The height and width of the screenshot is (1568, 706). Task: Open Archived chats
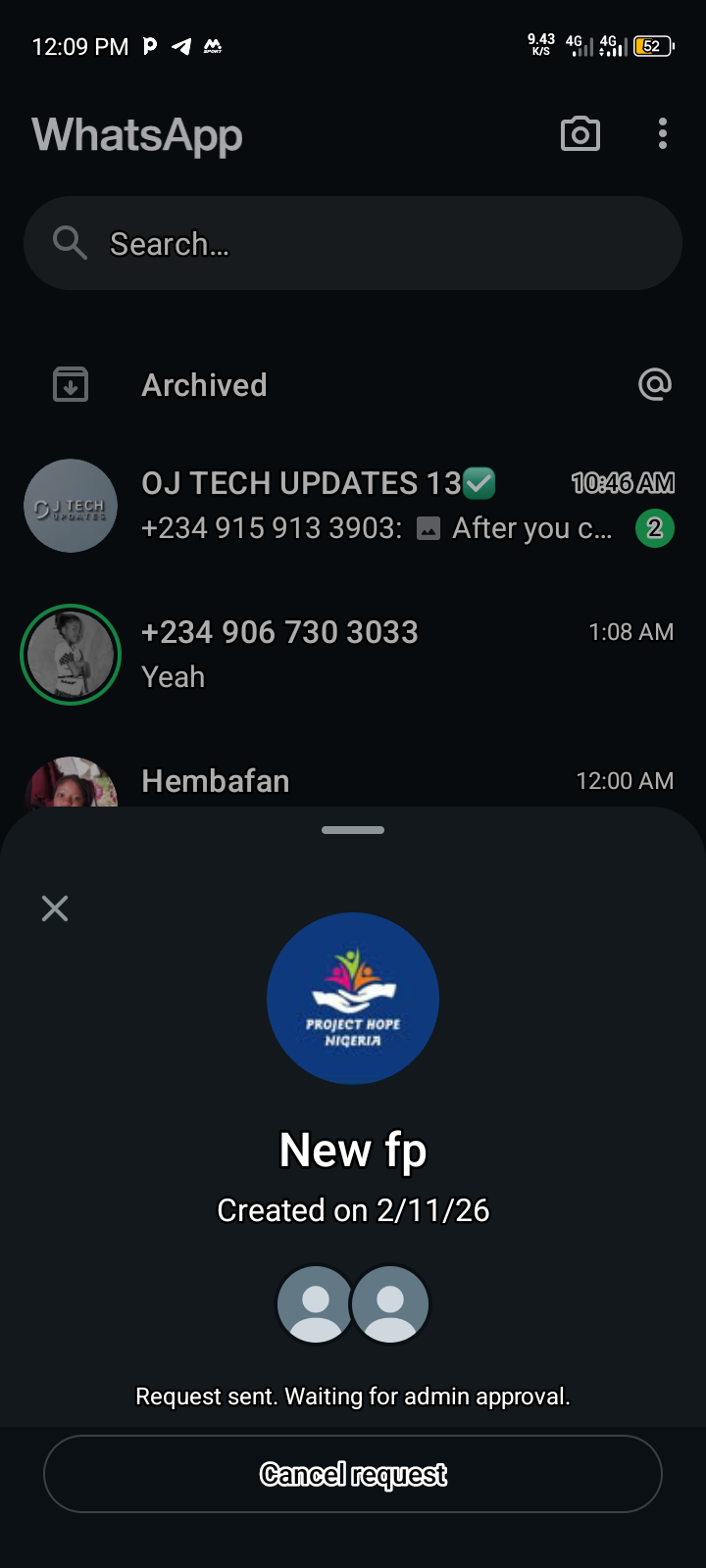point(204,385)
